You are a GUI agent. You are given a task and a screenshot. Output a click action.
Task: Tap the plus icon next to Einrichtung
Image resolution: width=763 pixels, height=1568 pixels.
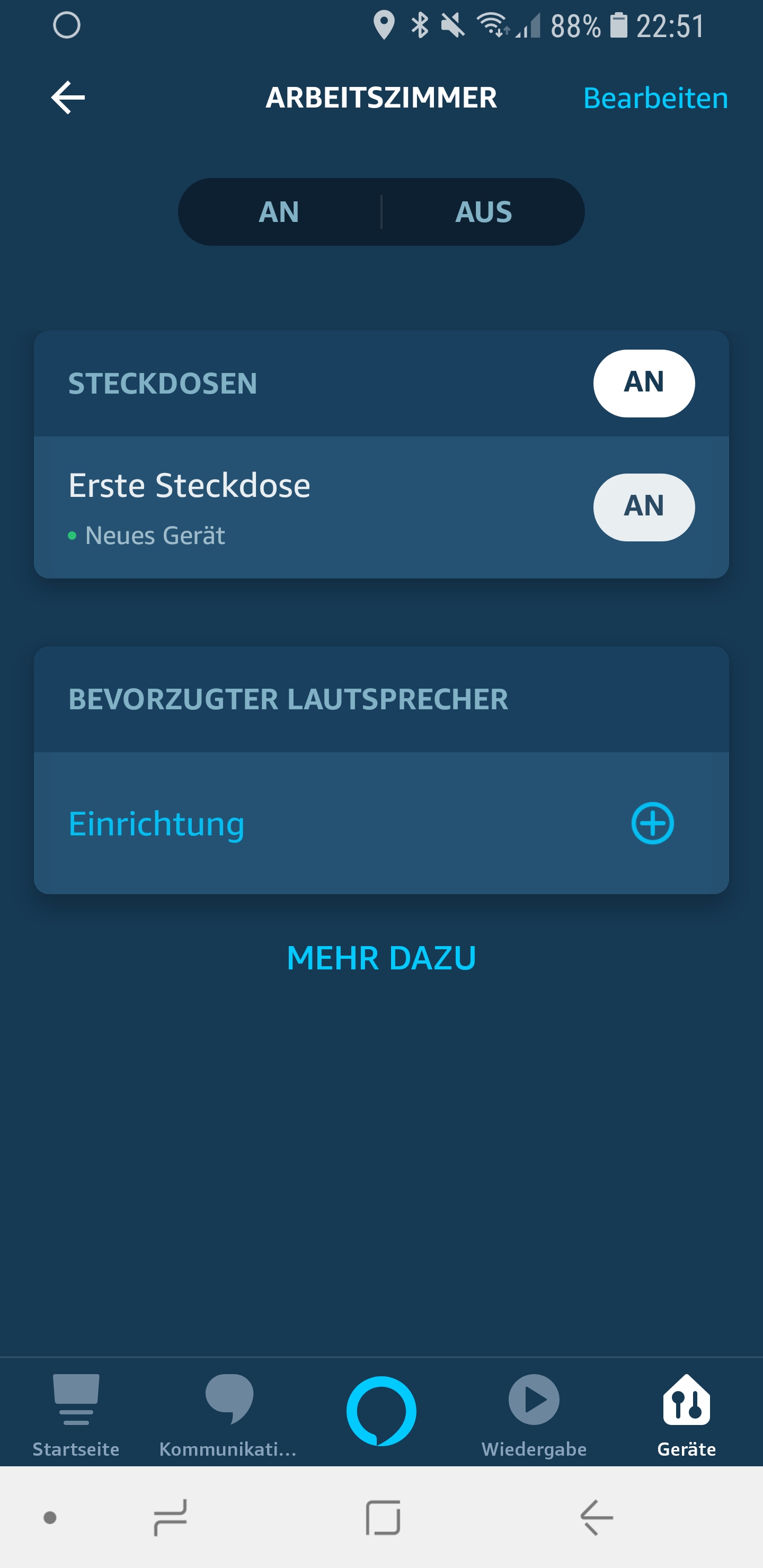(652, 824)
